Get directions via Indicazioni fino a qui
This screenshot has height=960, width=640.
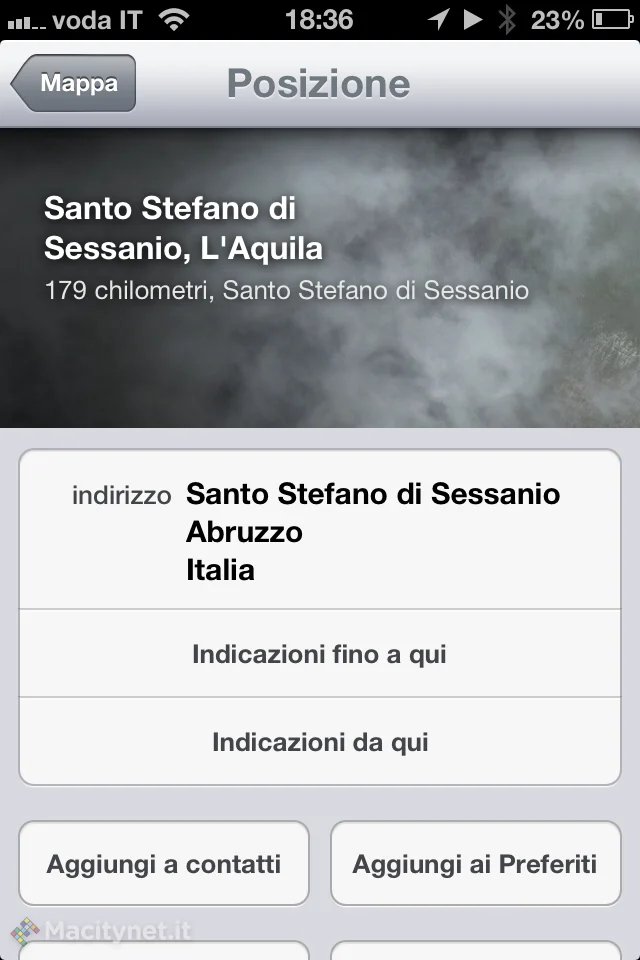tap(320, 654)
